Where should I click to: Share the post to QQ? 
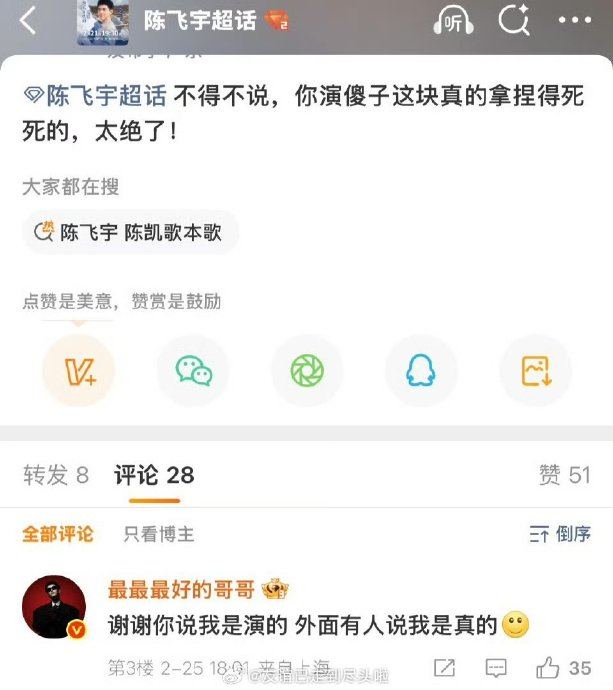point(421,371)
